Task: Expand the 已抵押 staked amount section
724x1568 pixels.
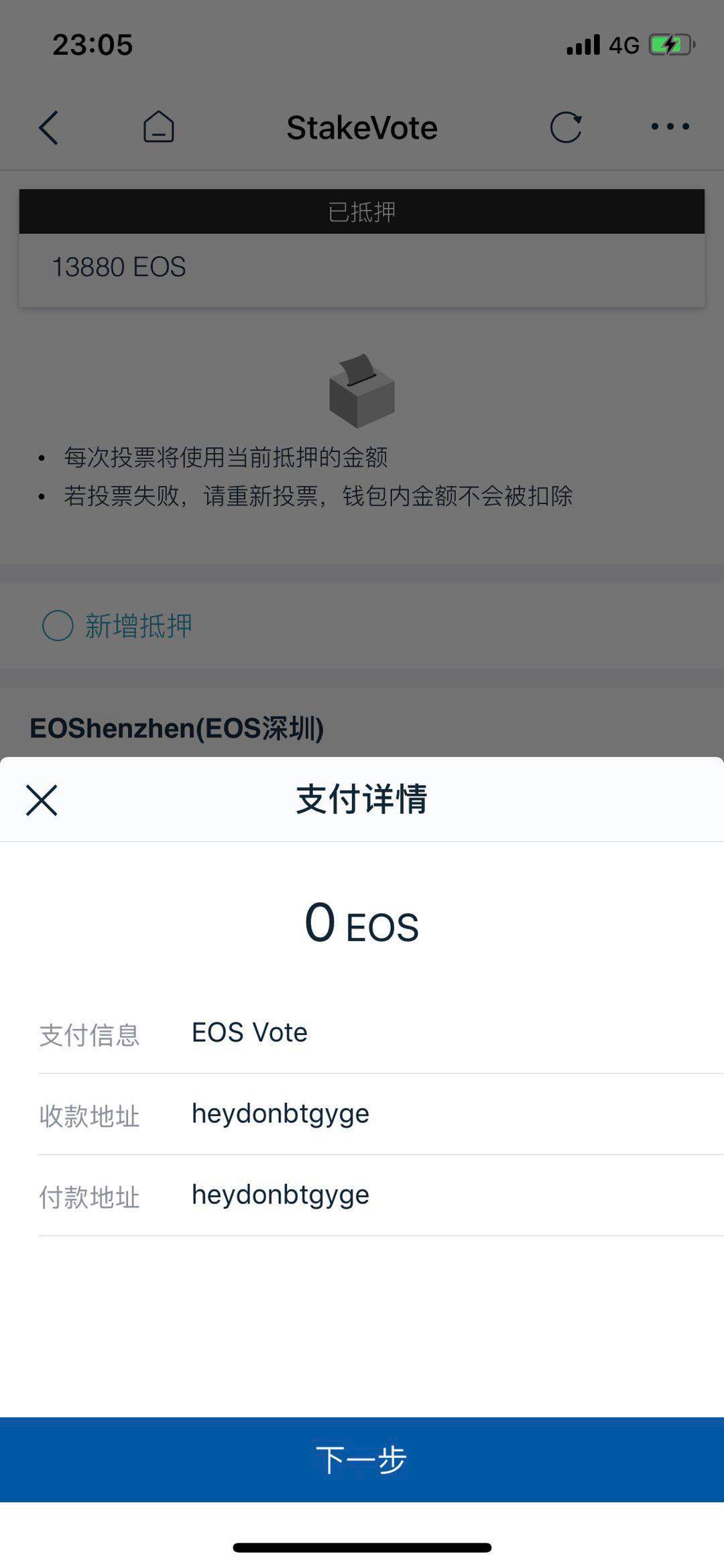Action: (362, 266)
